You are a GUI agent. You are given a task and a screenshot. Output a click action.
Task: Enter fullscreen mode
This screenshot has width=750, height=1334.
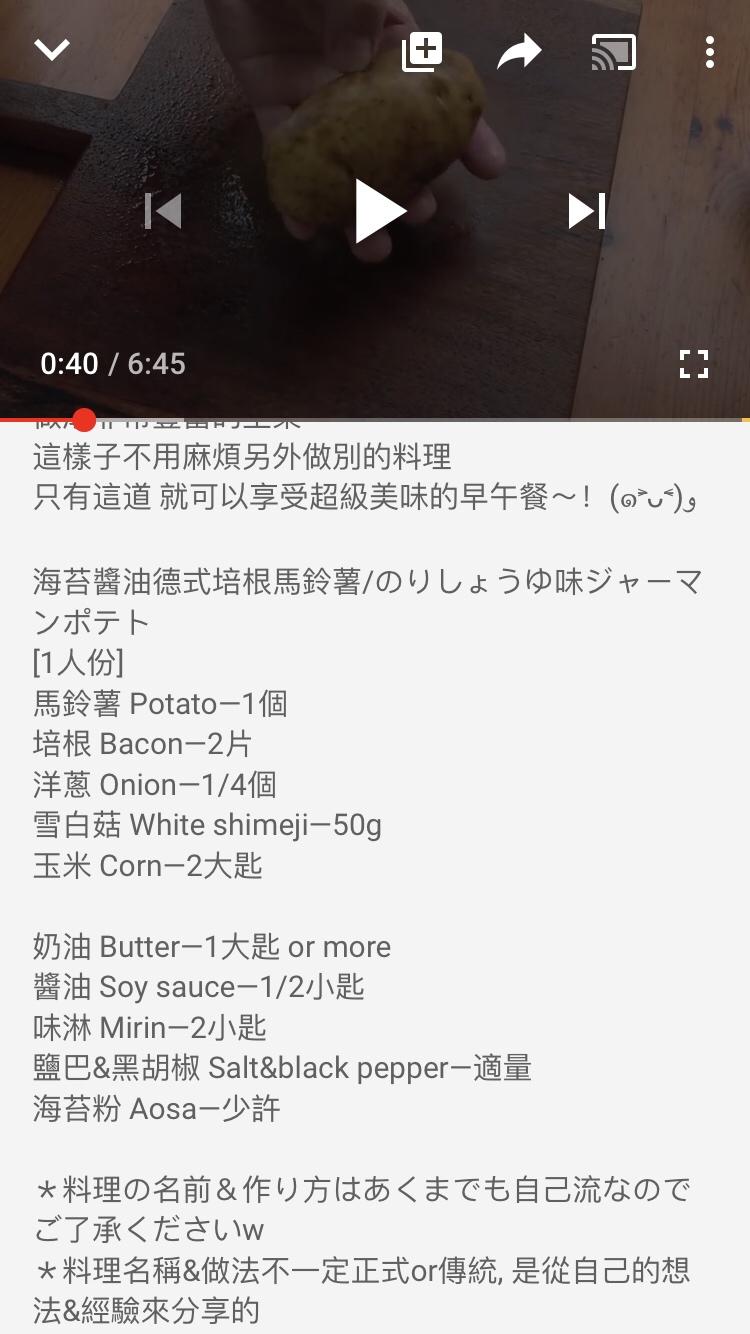point(693,364)
